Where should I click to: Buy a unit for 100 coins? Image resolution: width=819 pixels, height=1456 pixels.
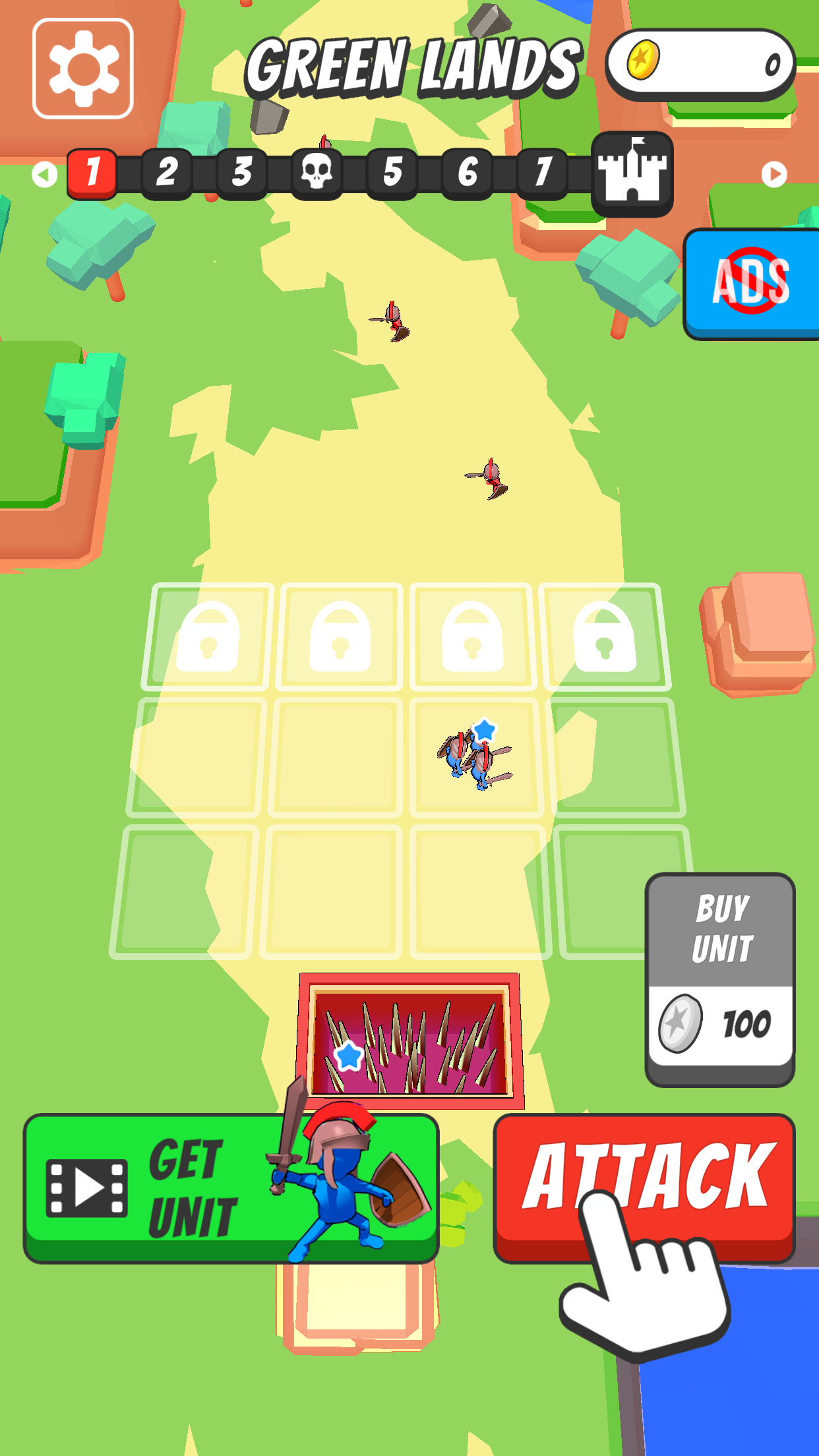coord(720,979)
